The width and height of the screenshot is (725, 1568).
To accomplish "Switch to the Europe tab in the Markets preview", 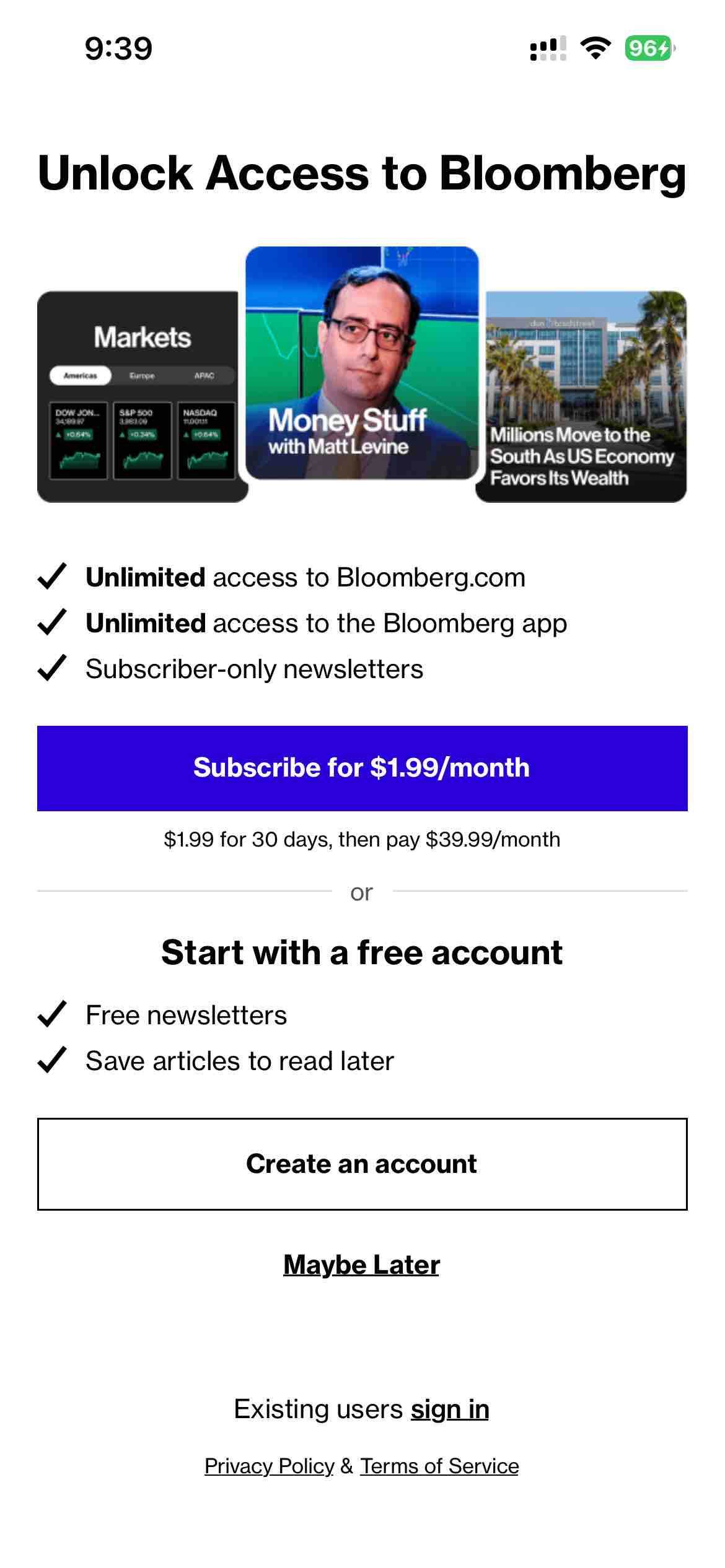I will click(x=142, y=376).
